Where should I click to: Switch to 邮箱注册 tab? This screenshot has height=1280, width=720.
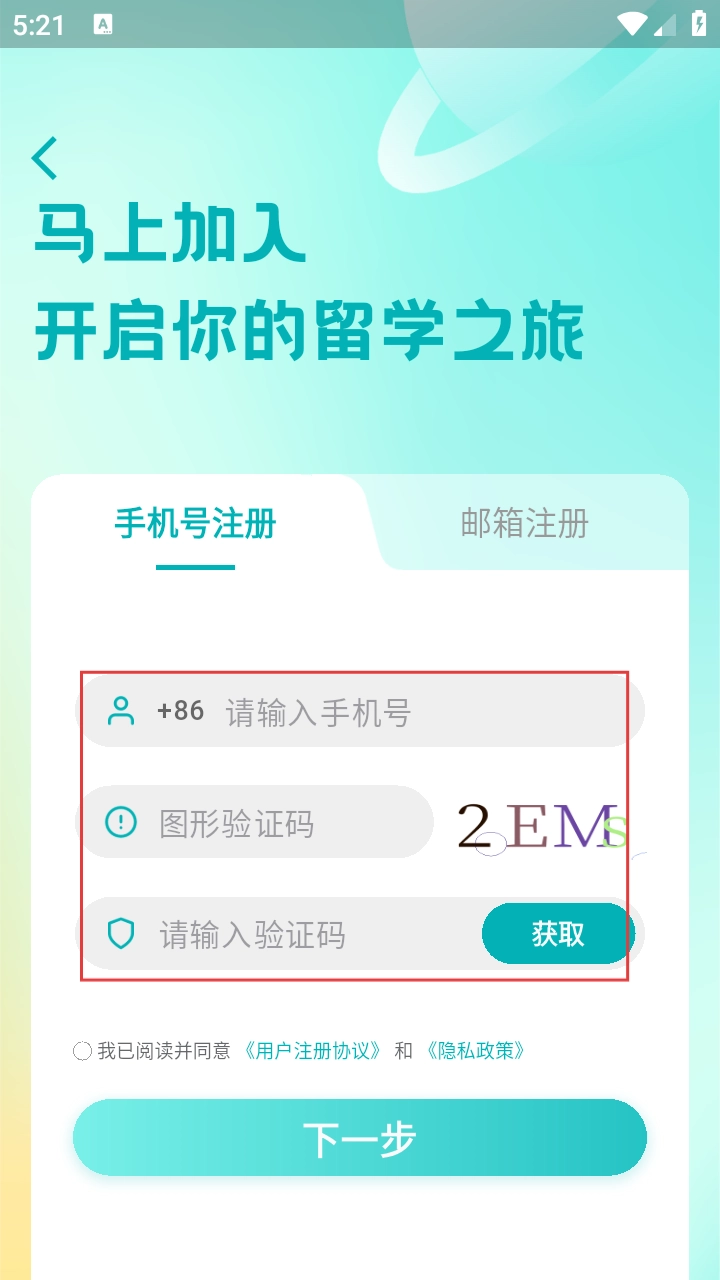pyautogui.click(x=524, y=523)
